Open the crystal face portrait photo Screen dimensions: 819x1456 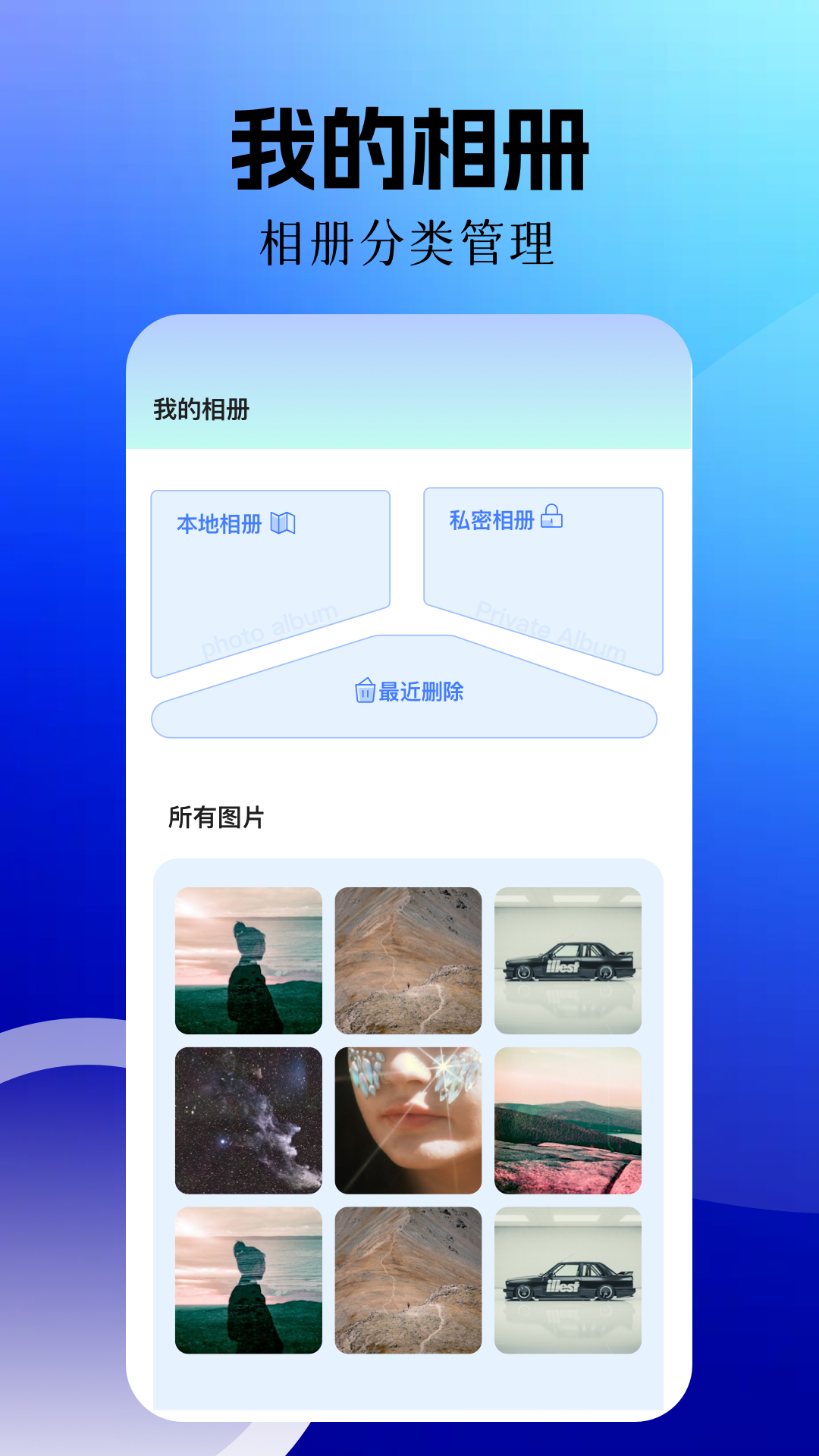409,1119
